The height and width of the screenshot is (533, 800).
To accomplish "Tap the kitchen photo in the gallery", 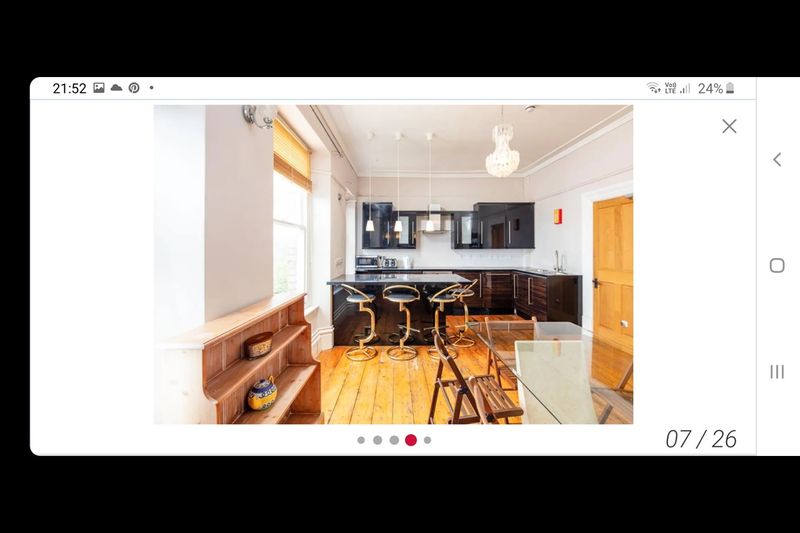I will point(393,265).
